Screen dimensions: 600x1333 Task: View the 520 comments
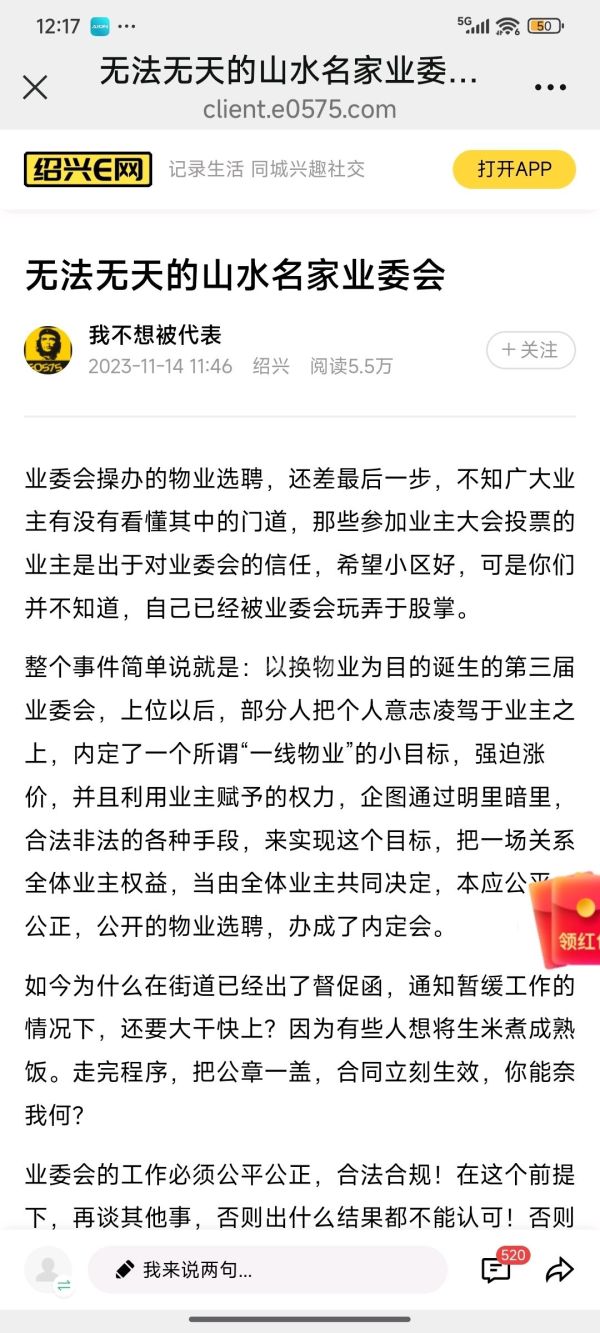pos(497,1269)
